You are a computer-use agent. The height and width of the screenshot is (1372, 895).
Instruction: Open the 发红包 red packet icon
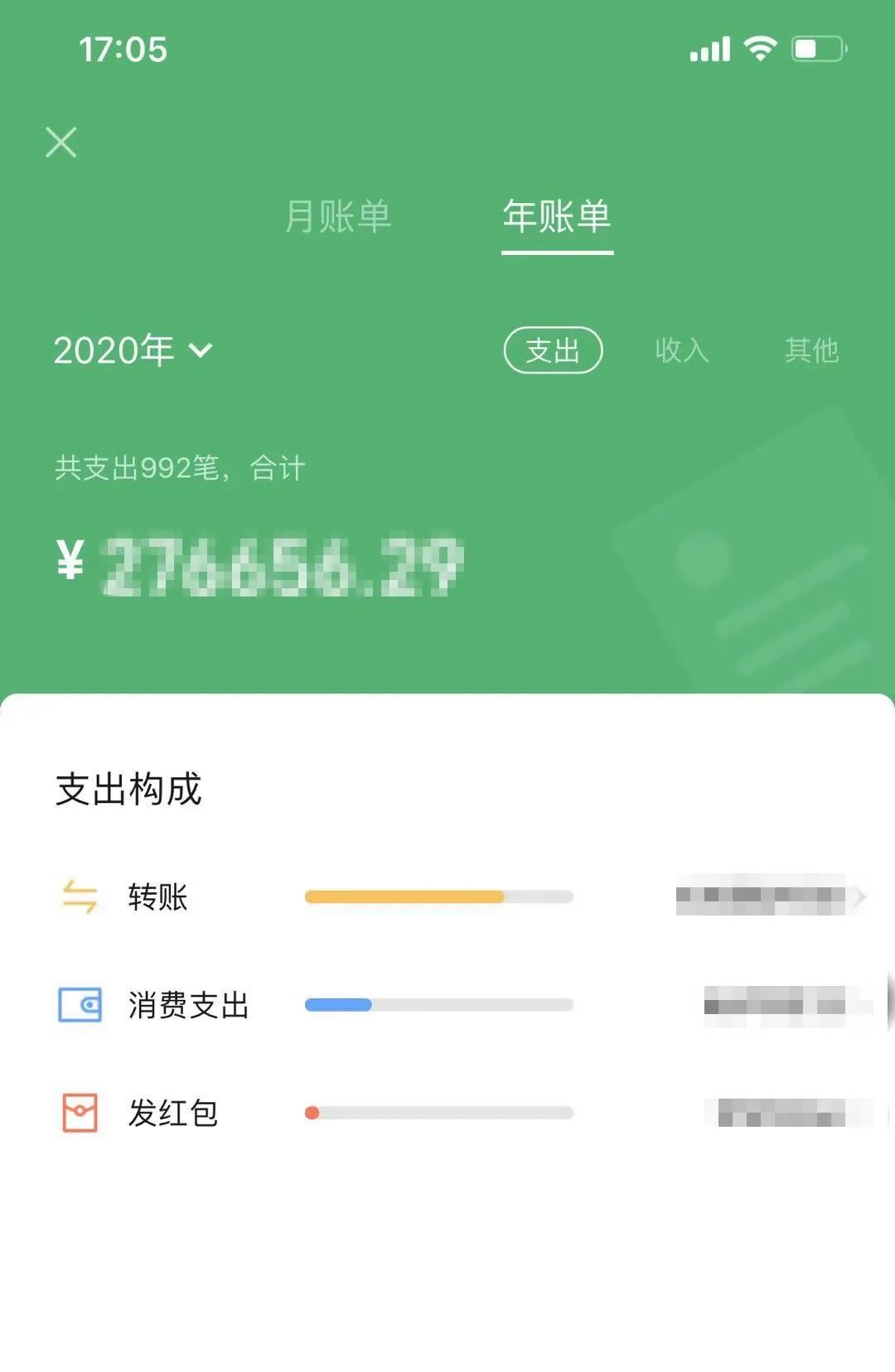[79, 1114]
